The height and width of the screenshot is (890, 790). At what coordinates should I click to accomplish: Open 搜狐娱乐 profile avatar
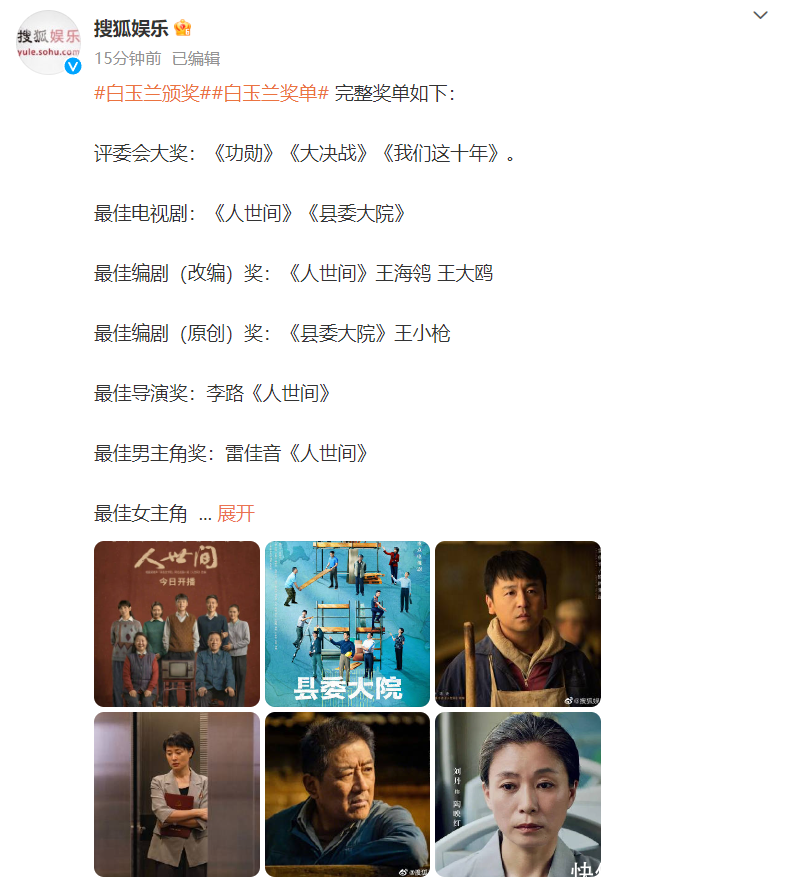click(49, 42)
